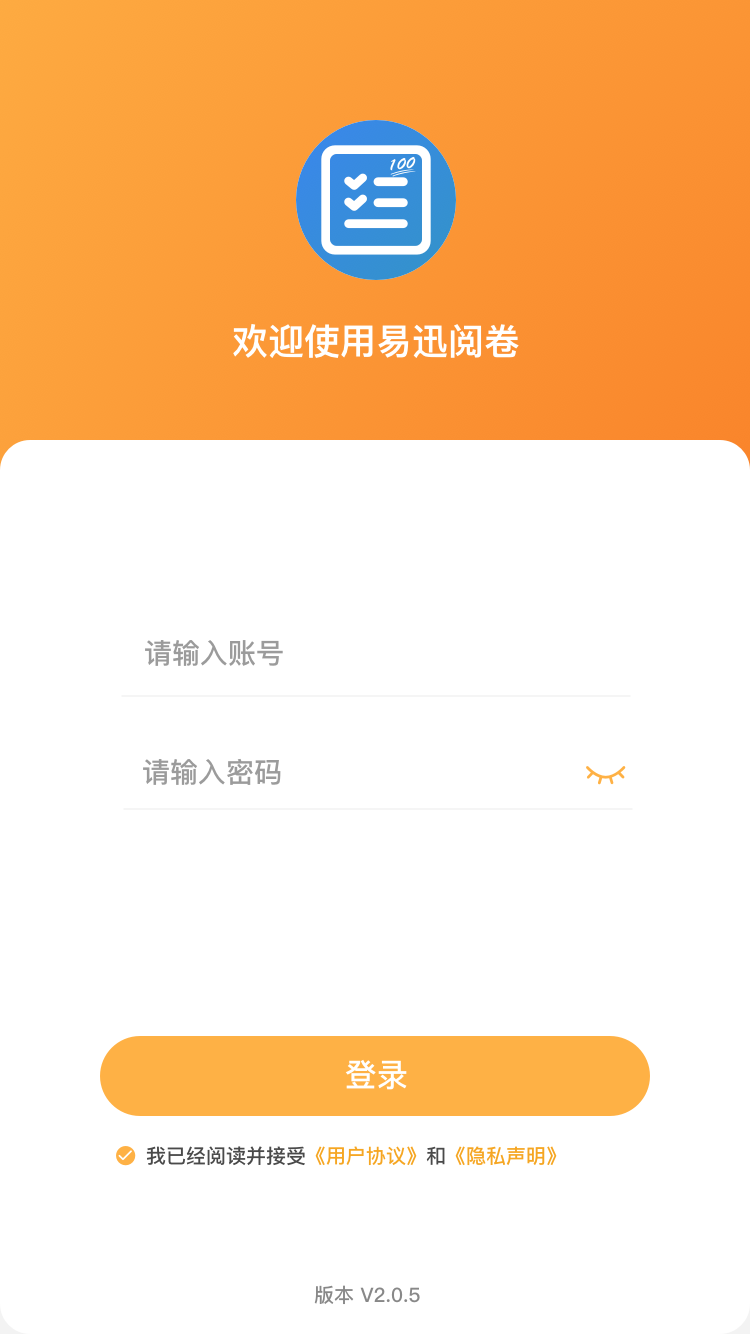Tap the 登录 login button
The height and width of the screenshot is (1334, 750).
(375, 1076)
